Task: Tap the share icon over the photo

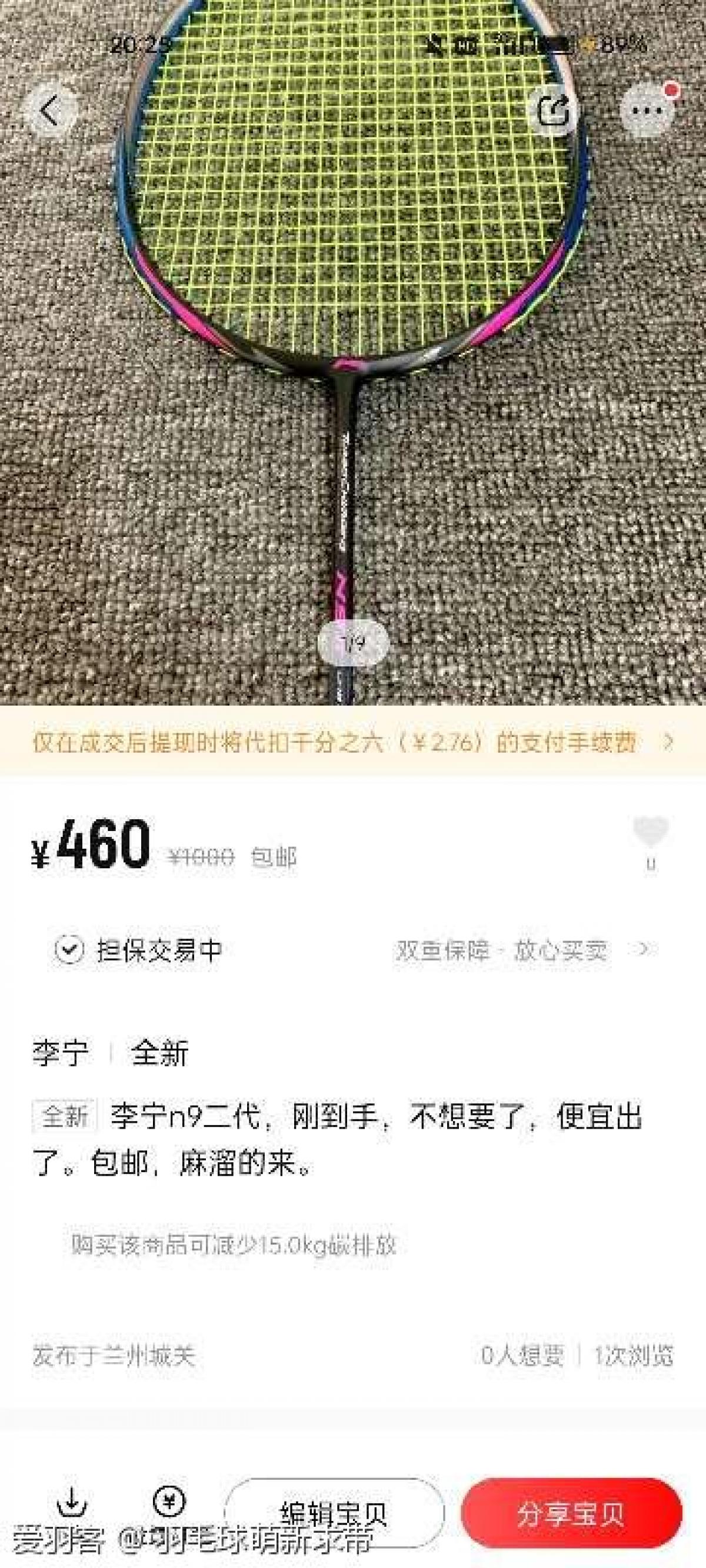Action: coord(554,111)
